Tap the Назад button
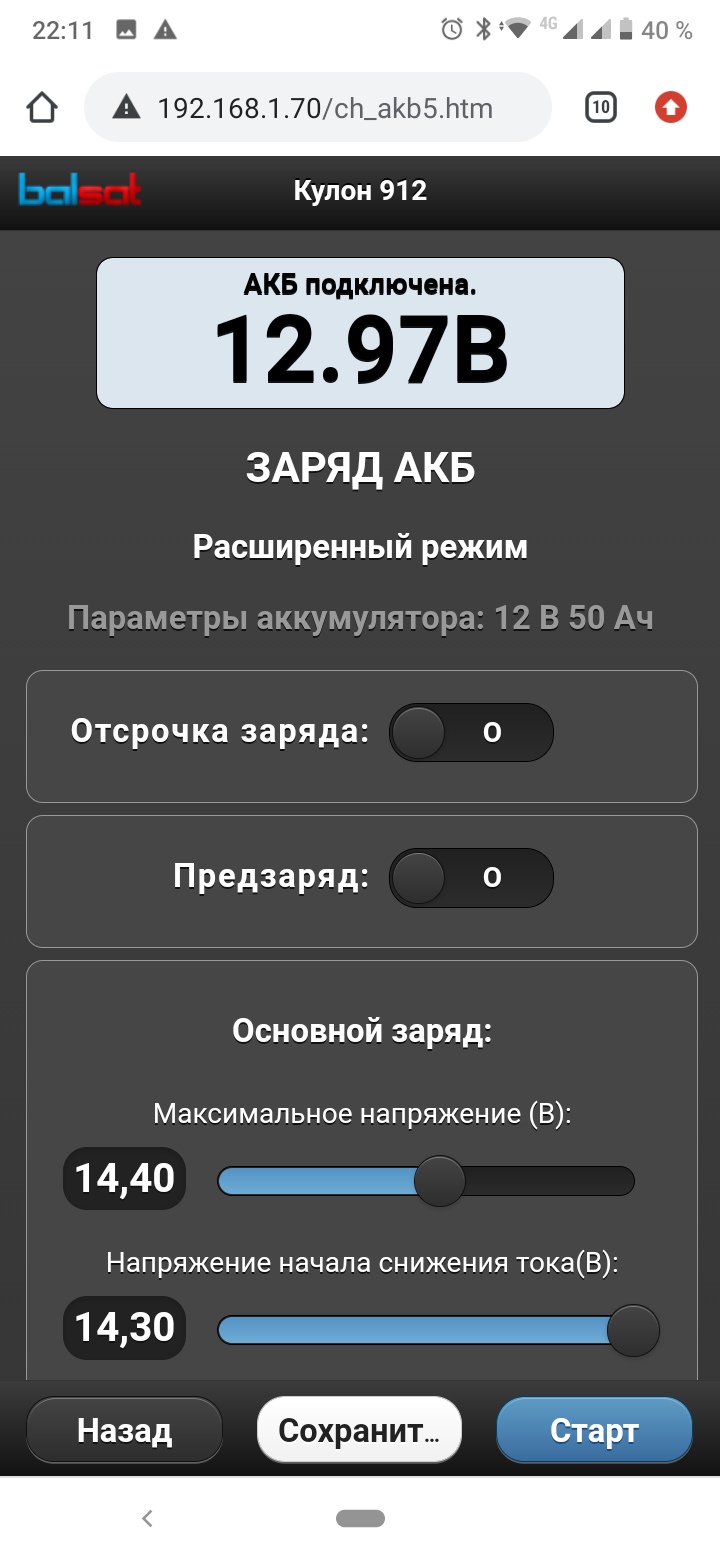The height and width of the screenshot is (1560, 720). pyautogui.click(x=124, y=1431)
